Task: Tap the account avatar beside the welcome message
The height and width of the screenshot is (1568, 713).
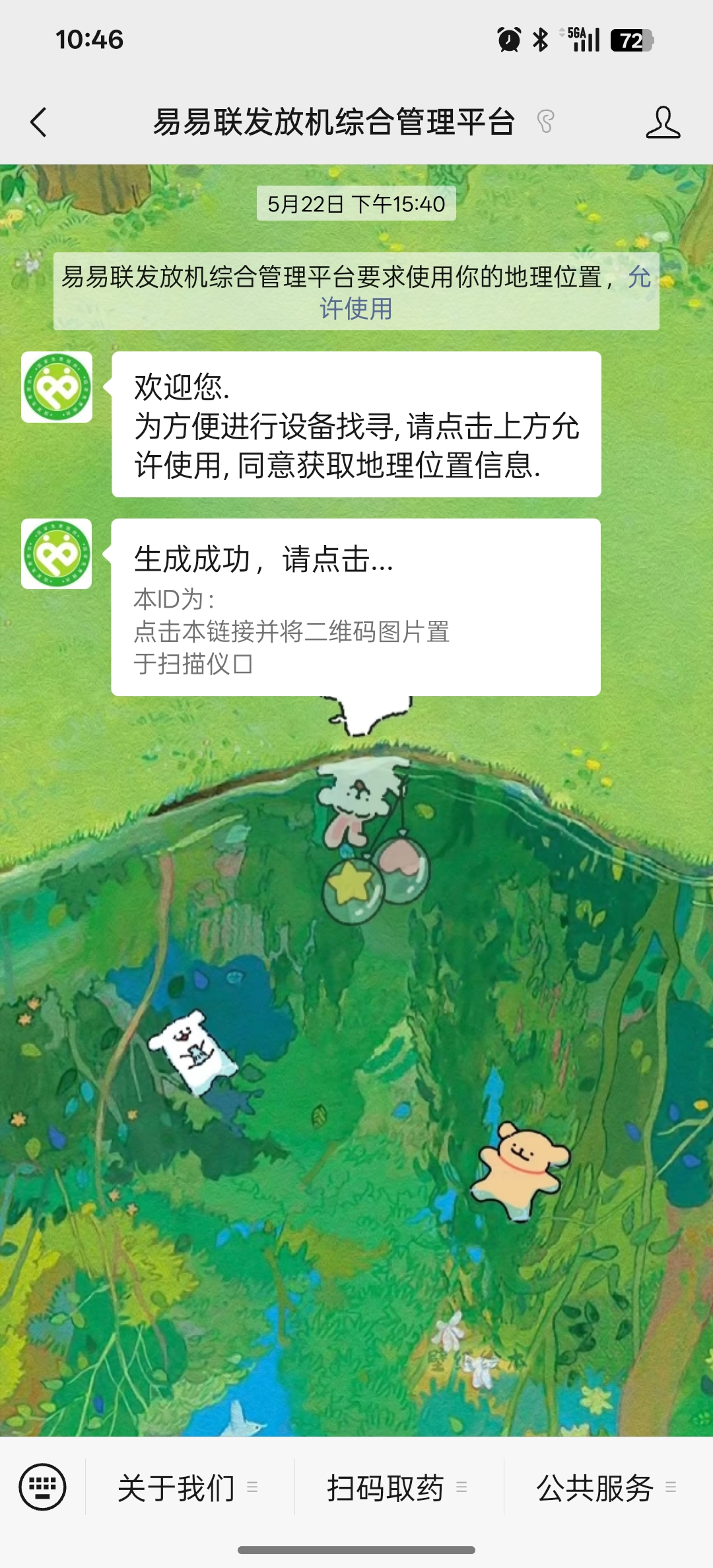Action: click(57, 387)
